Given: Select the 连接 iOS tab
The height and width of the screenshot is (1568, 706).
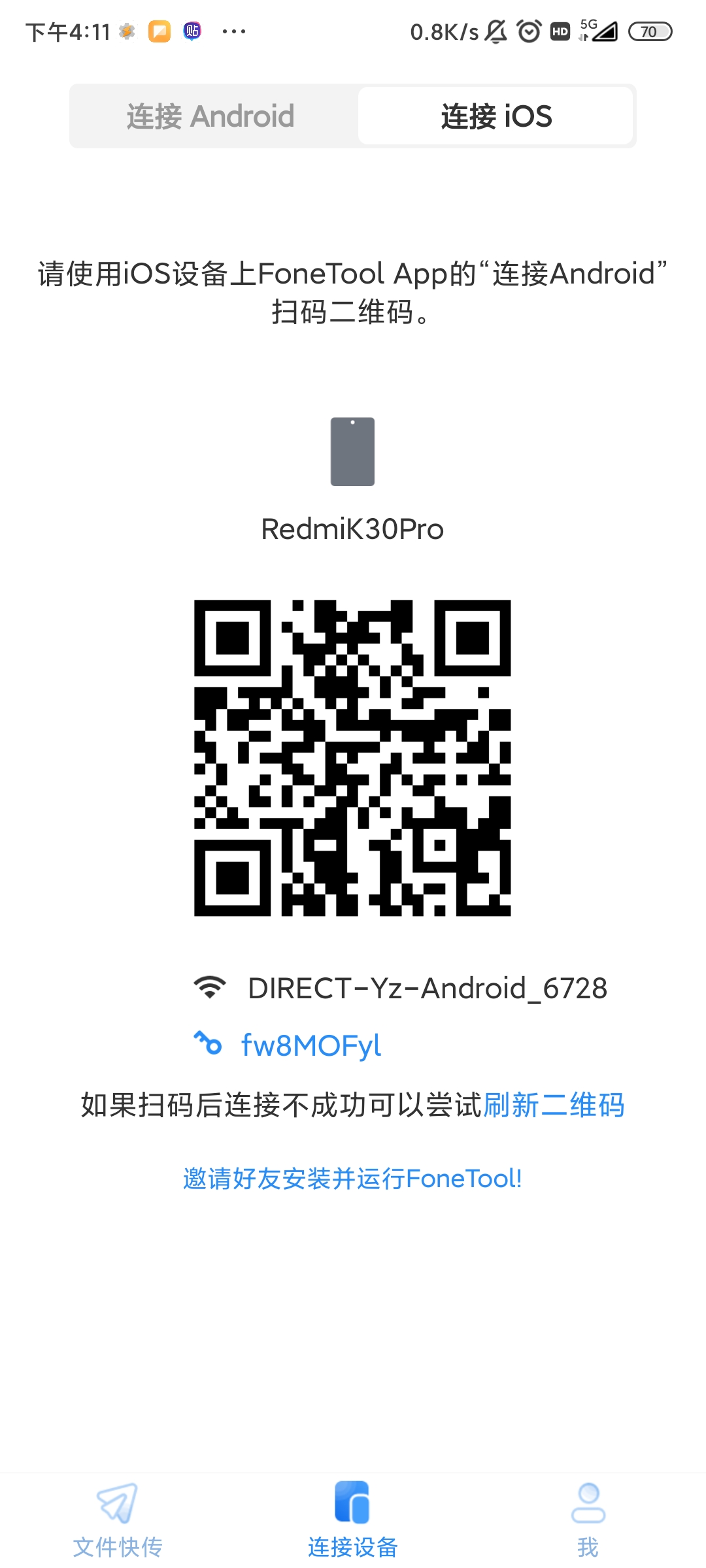Looking at the screenshot, I should pyautogui.click(x=495, y=116).
